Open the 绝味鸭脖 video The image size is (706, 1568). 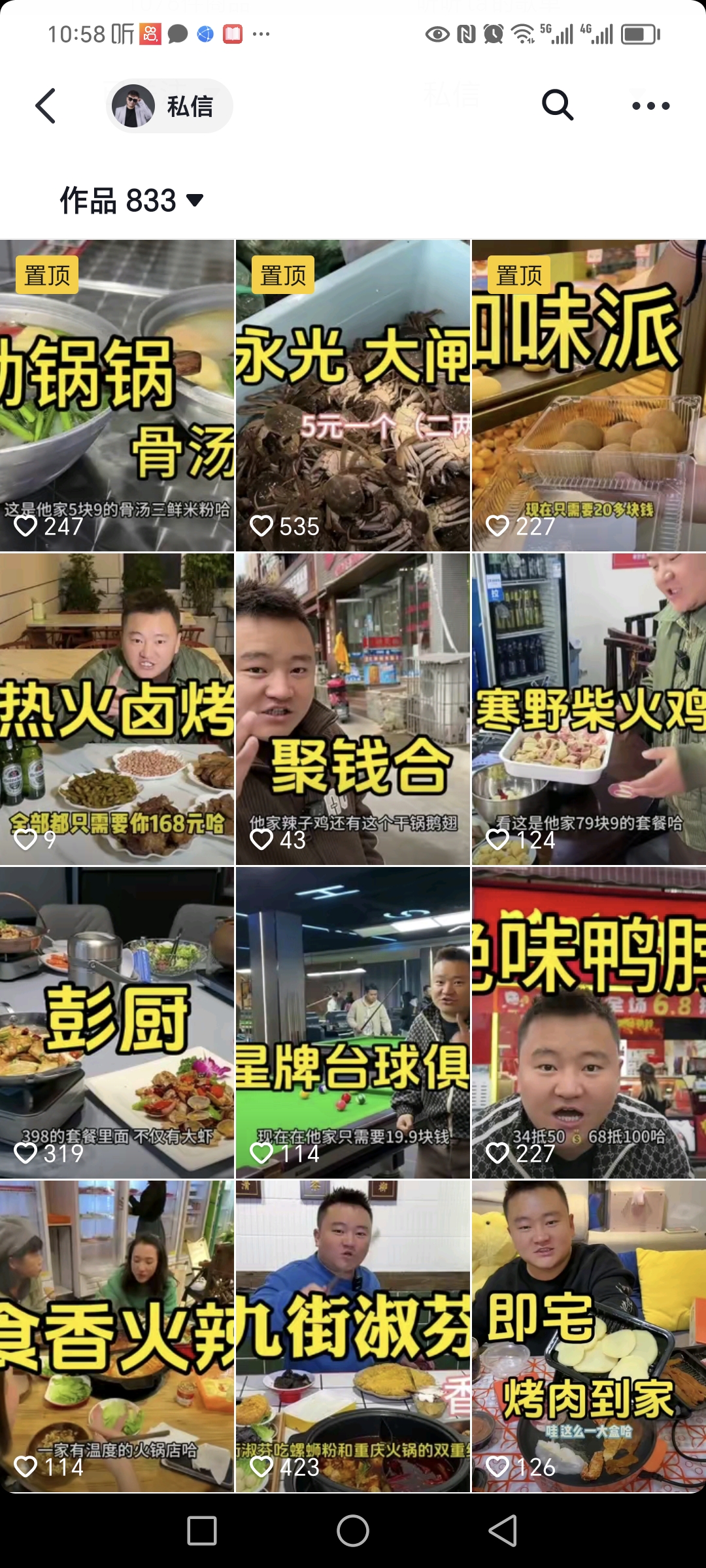point(588,1022)
